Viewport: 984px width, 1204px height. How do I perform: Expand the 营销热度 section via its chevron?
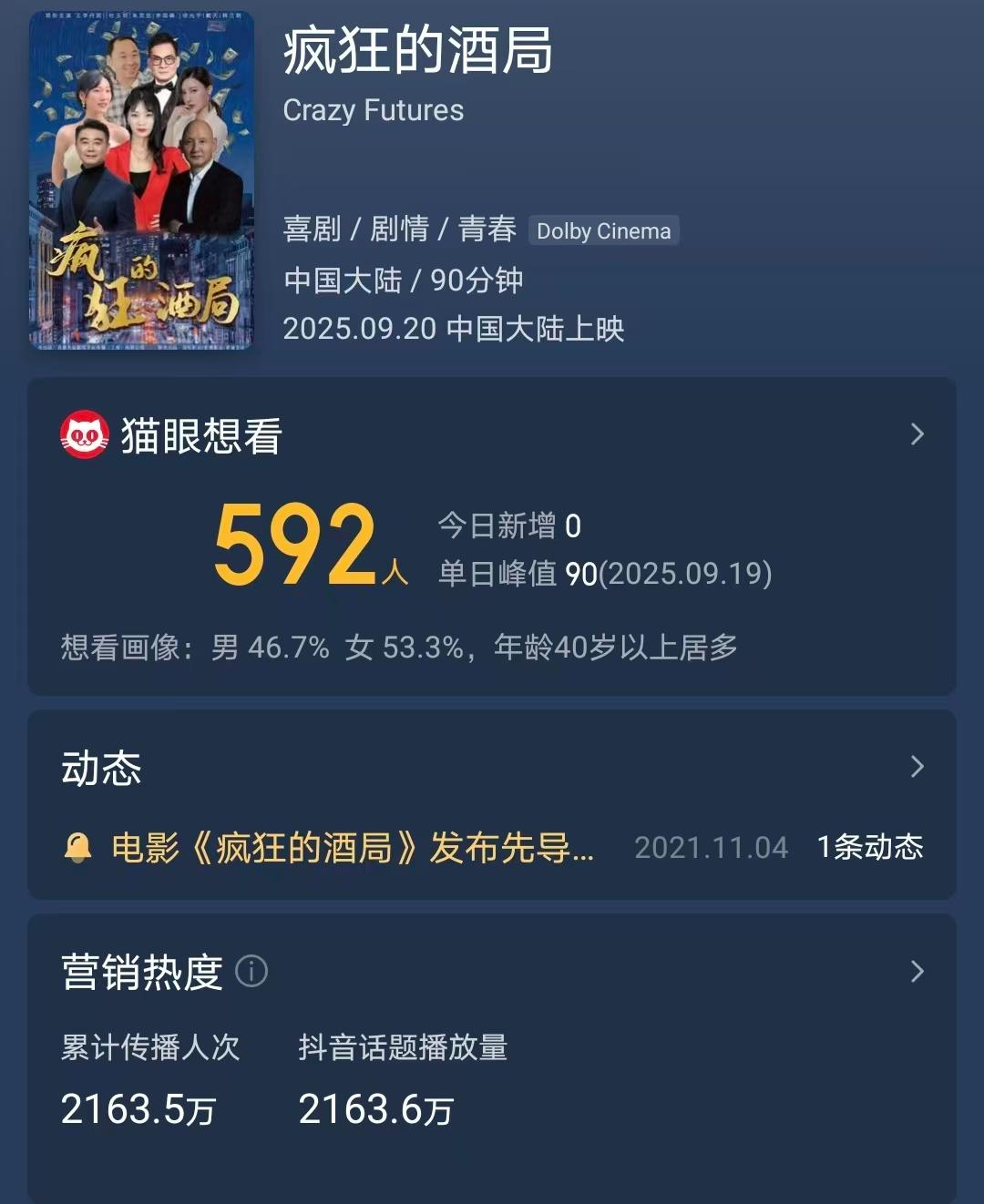click(917, 972)
